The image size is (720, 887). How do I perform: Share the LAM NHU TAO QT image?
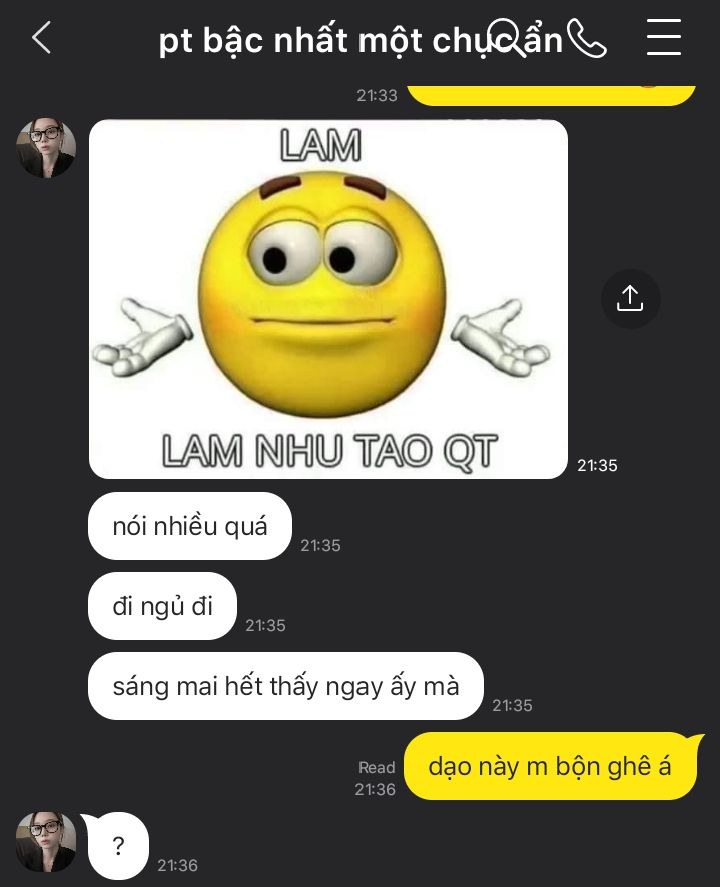tap(630, 298)
